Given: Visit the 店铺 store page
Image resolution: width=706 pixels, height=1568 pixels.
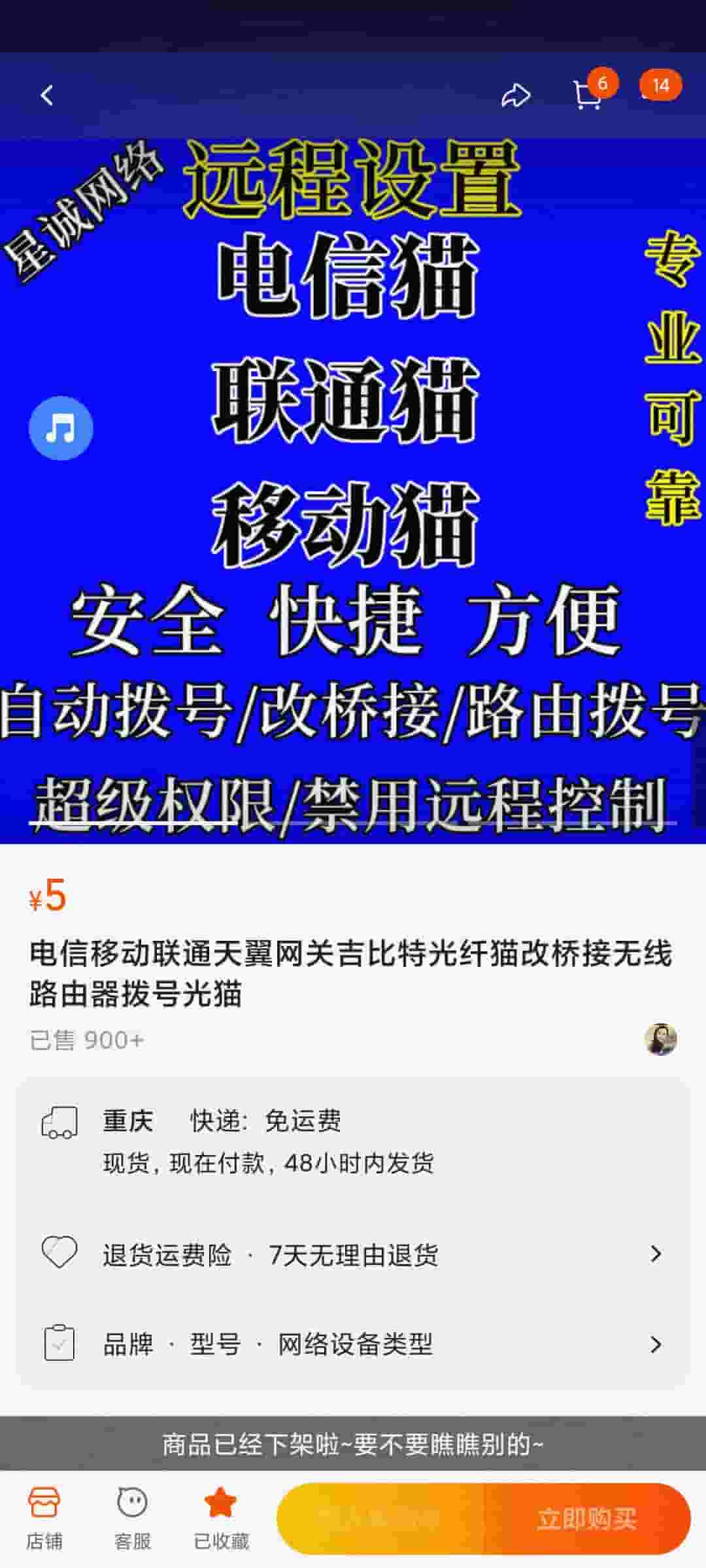Looking at the screenshot, I should (44, 1519).
